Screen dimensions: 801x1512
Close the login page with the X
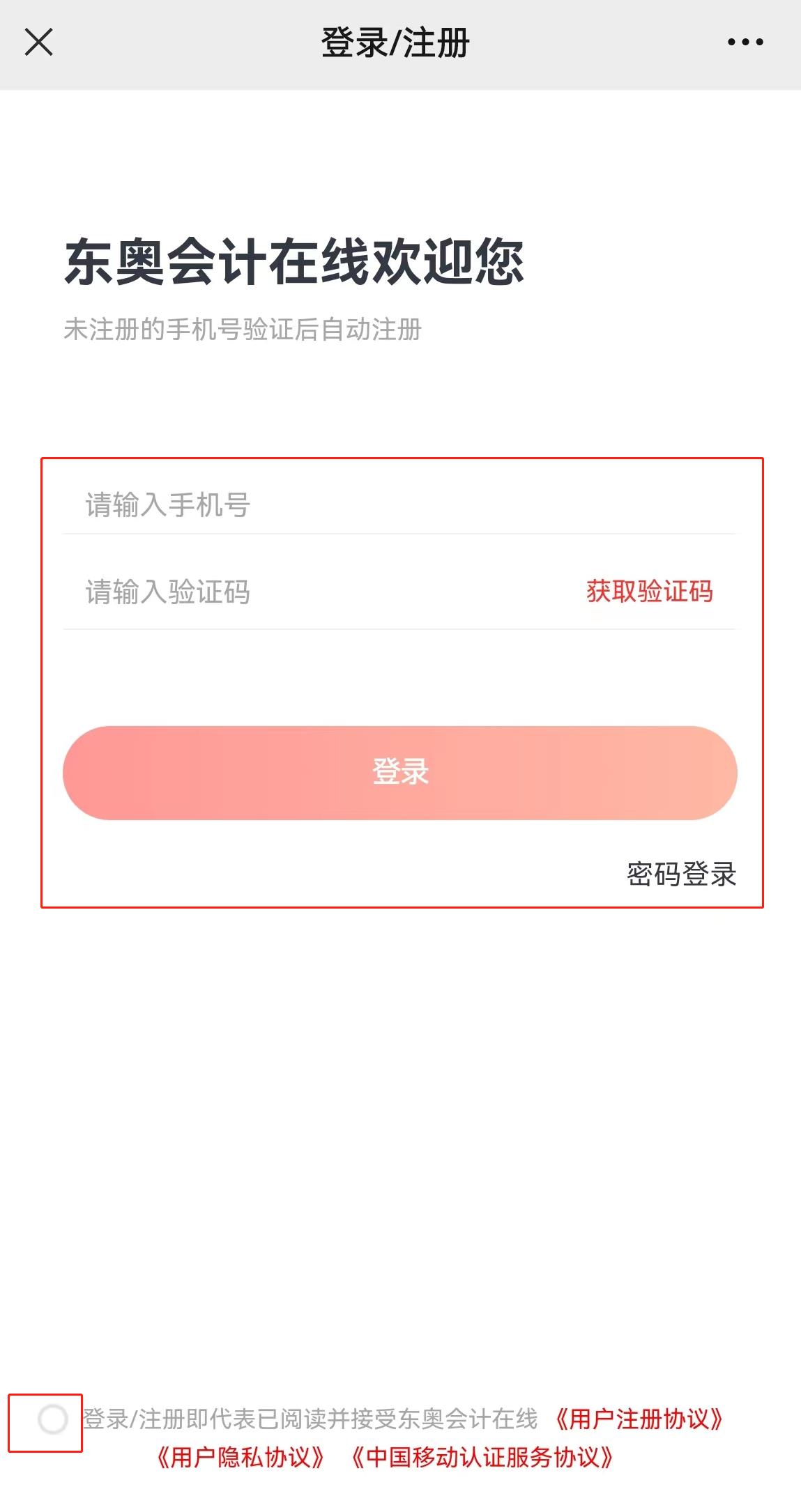pos(39,42)
